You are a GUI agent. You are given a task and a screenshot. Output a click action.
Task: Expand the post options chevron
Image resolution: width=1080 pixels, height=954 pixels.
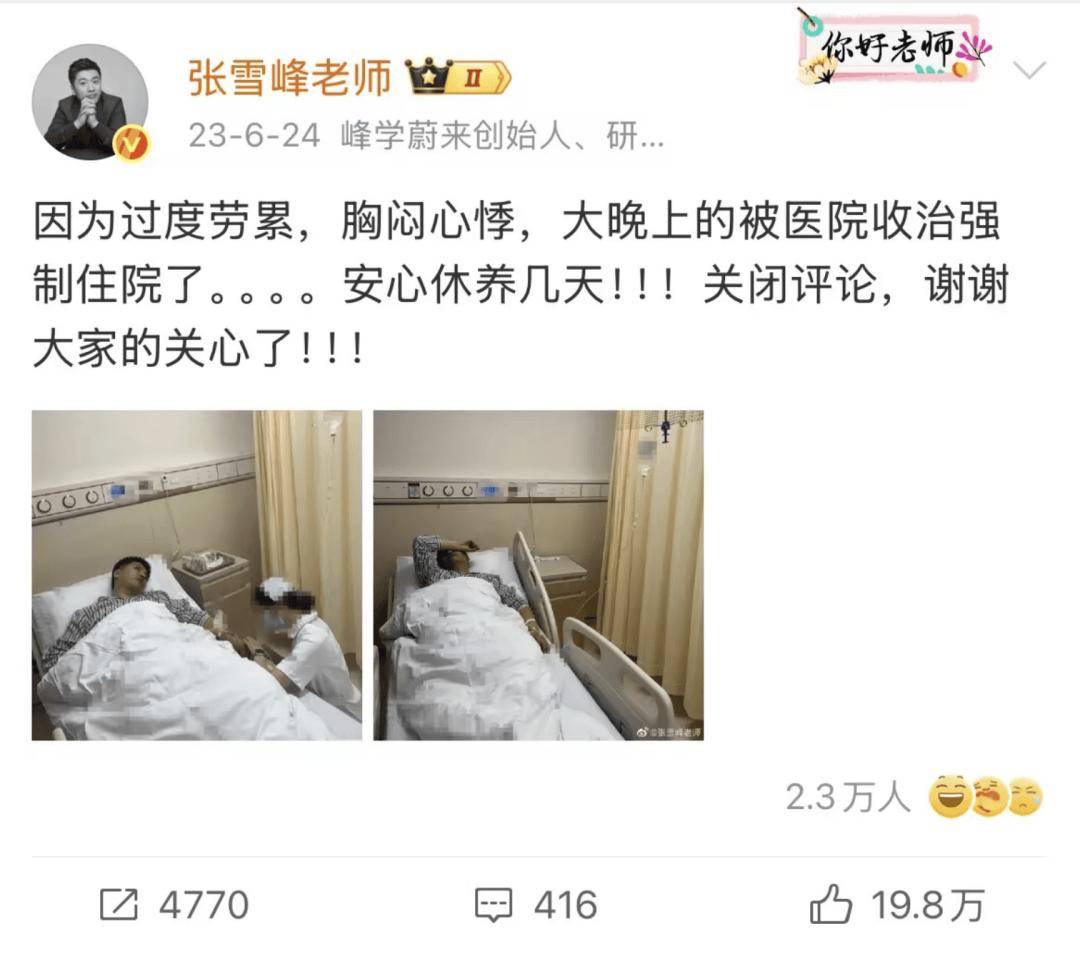pos(1028,70)
